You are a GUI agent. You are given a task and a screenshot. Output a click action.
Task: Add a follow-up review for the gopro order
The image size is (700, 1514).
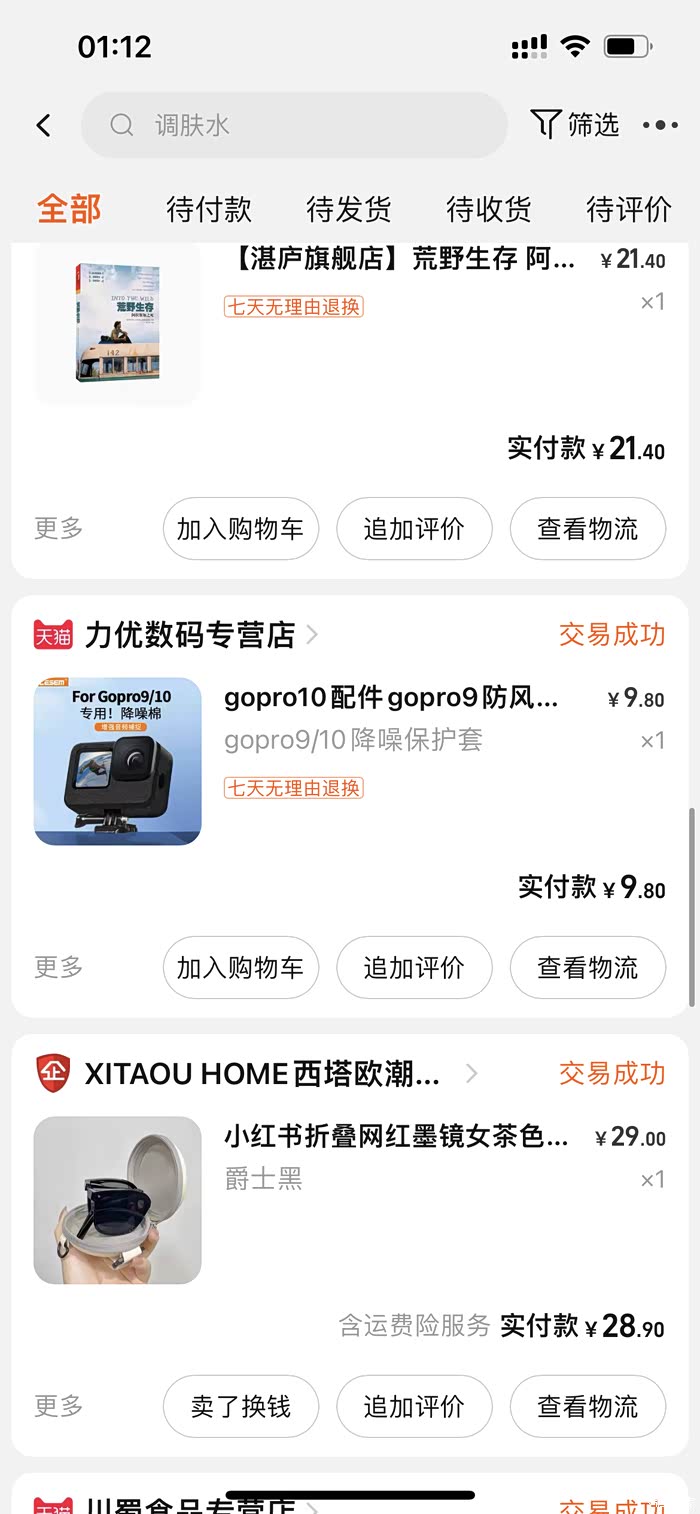[414, 967]
